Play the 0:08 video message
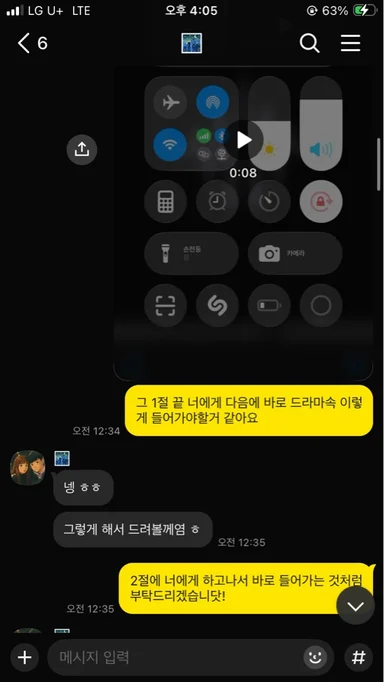 [x=244, y=140]
